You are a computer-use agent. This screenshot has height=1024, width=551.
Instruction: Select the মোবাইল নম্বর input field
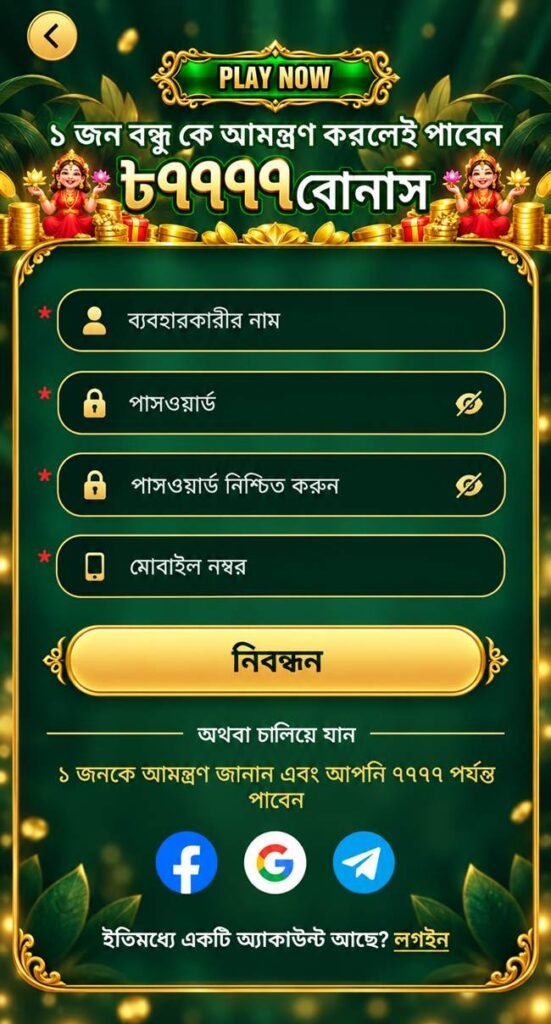click(x=281, y=566)
